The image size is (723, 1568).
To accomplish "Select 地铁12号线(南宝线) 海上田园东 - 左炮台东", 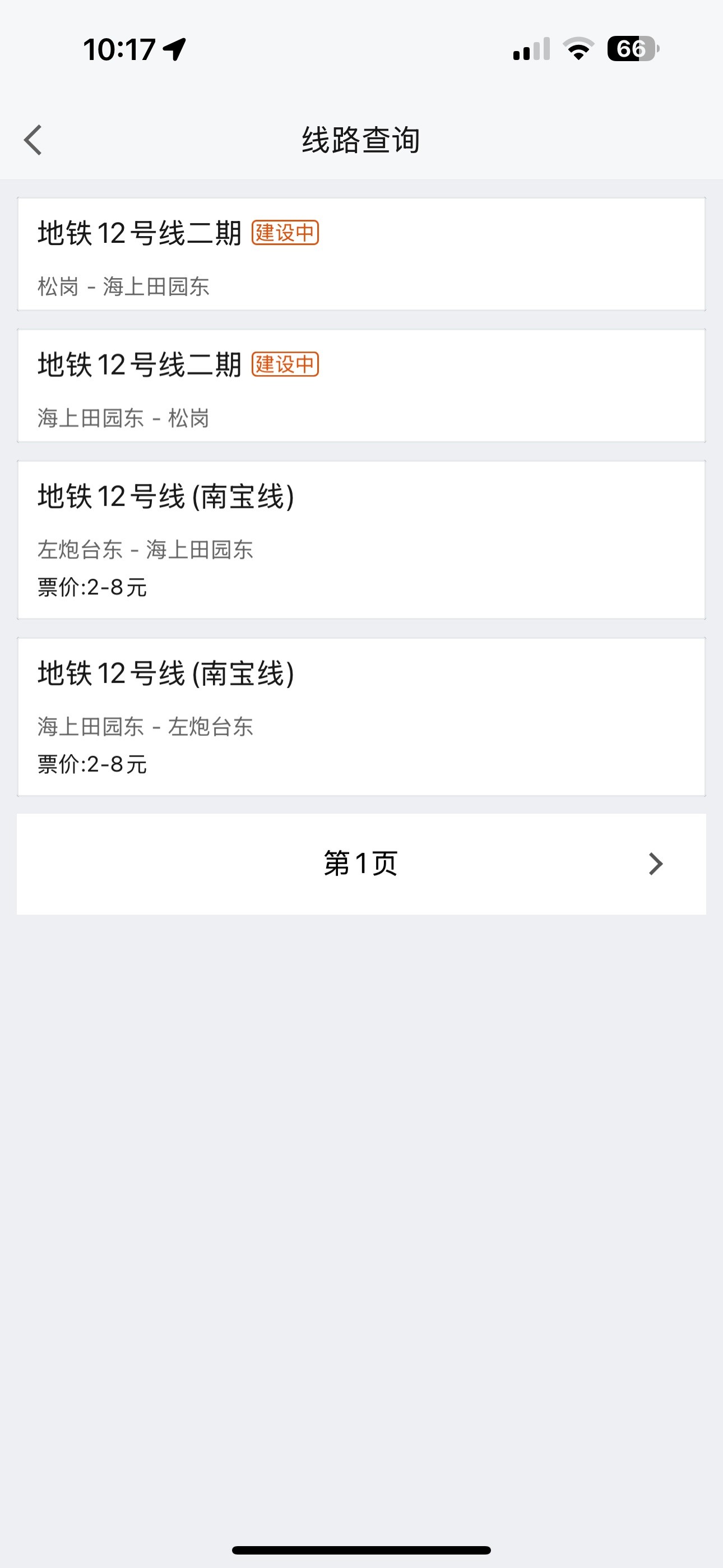I will (361, 717).
